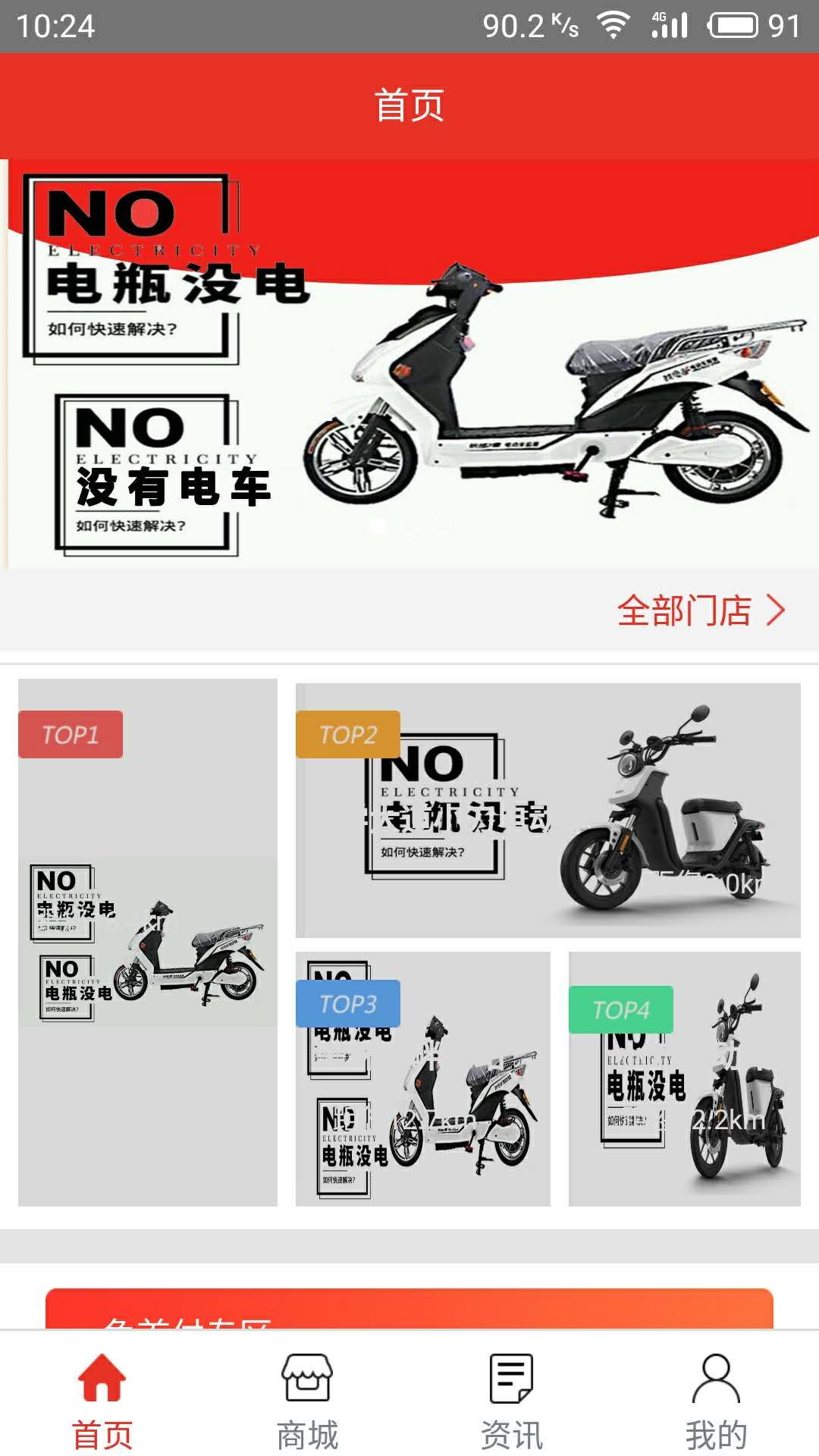
Task: Open the TOP1 ranked card
Action: (148, 942)
